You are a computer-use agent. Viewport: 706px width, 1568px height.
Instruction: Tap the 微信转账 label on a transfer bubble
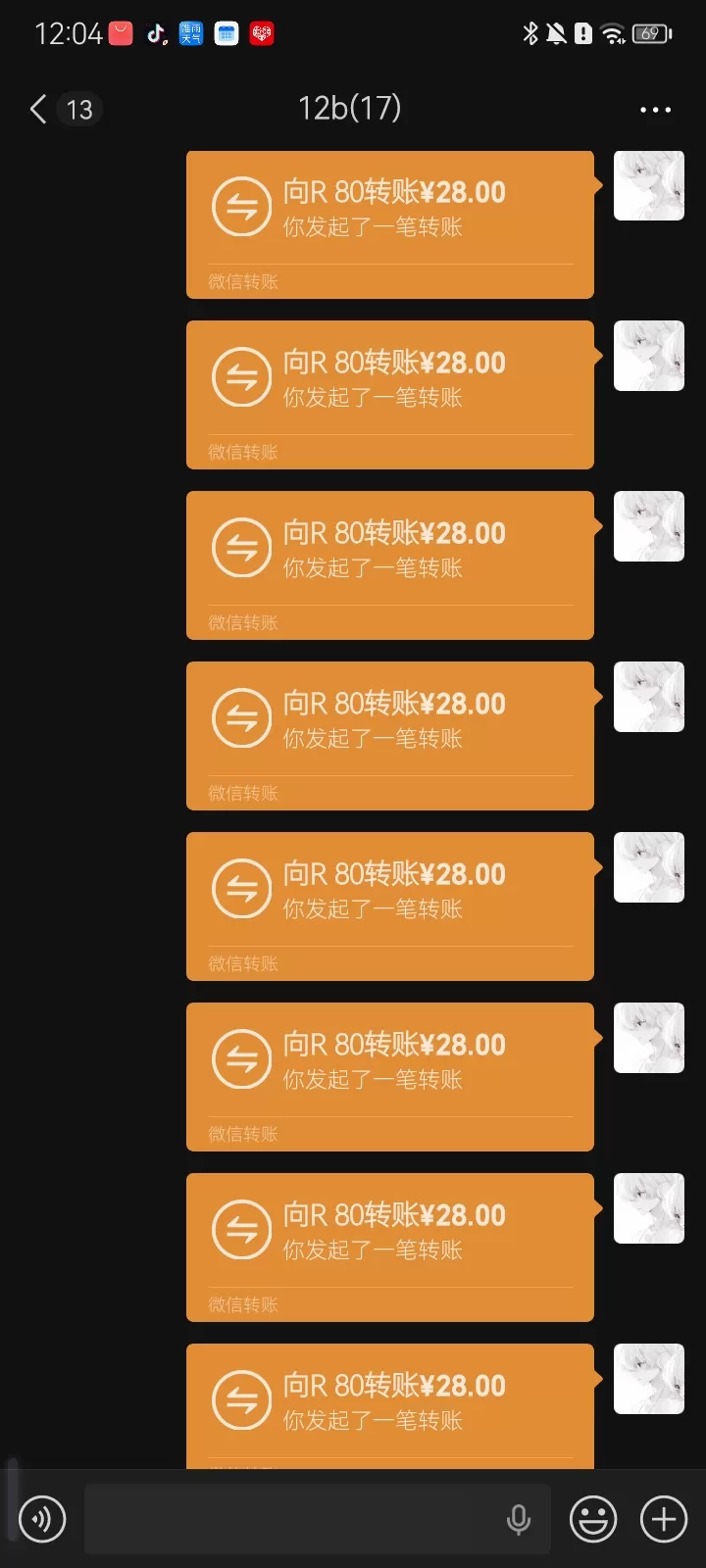tap(241, 281)
